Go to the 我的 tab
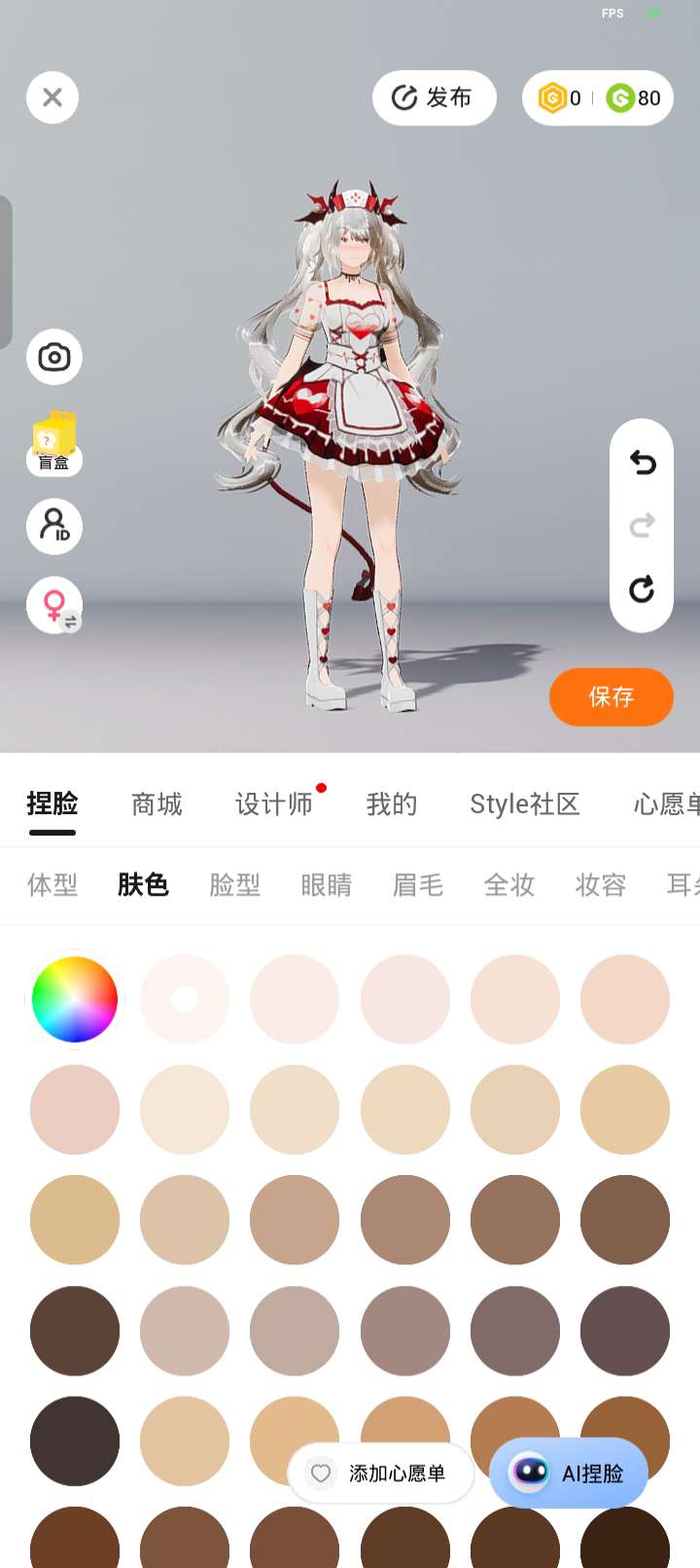This screenshot has width=700, height=1568. pos(392,804)
